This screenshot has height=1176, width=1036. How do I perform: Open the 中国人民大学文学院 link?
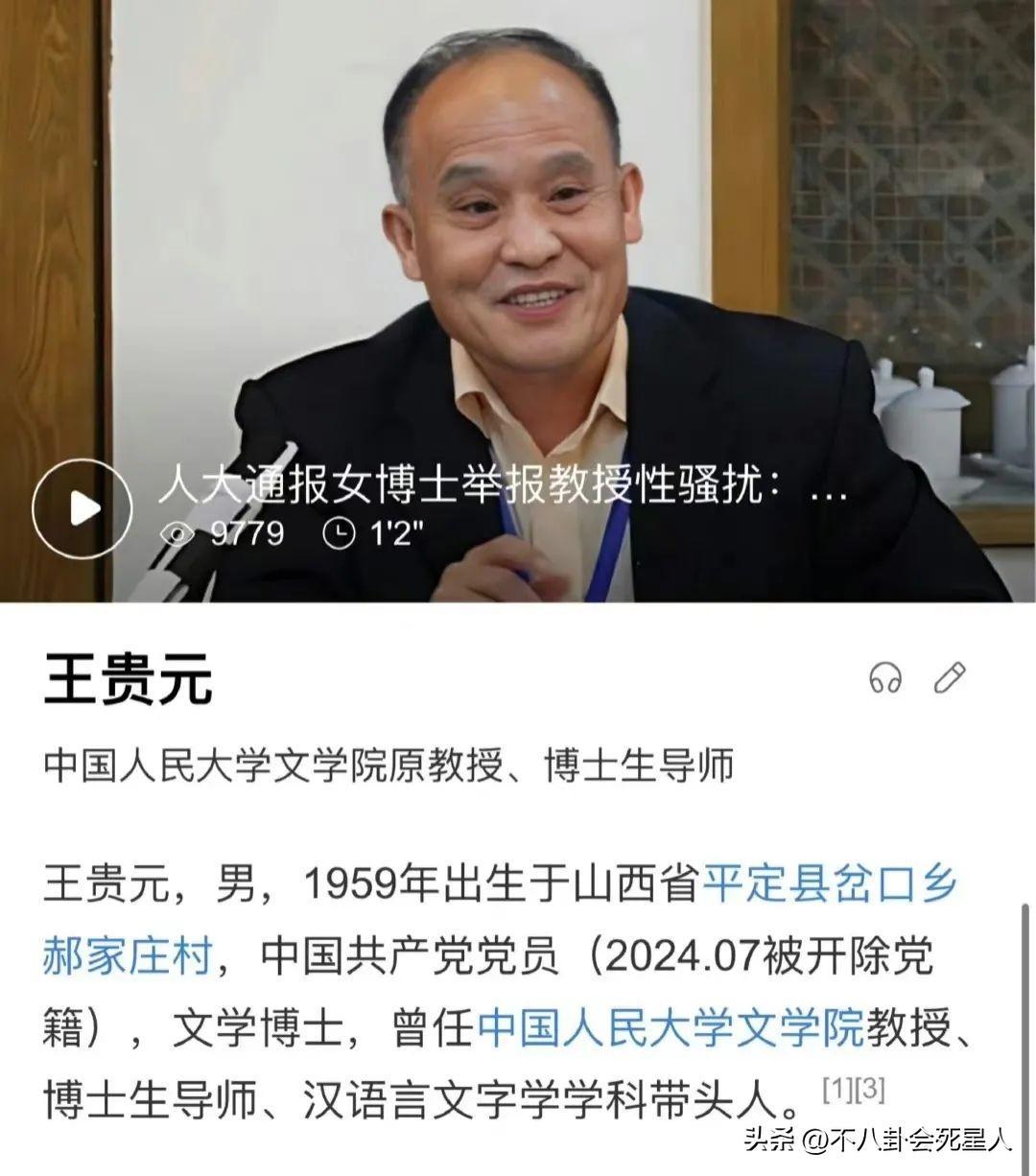pos(671,1029)
